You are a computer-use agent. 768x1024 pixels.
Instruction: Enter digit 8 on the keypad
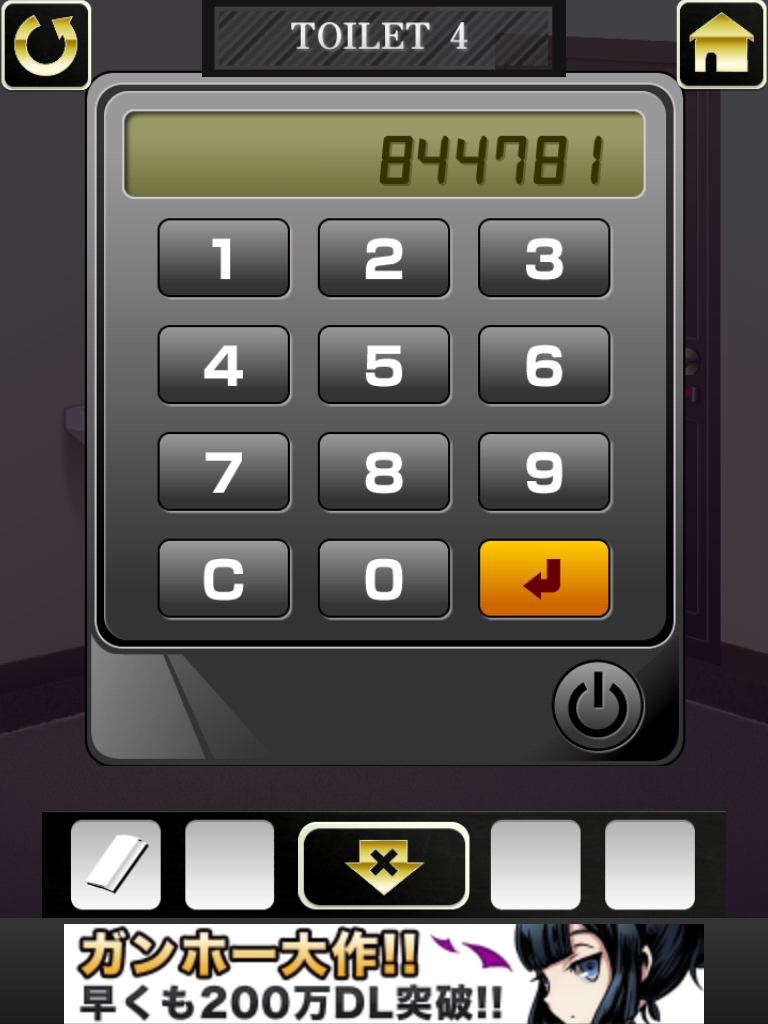coord(384,472)
